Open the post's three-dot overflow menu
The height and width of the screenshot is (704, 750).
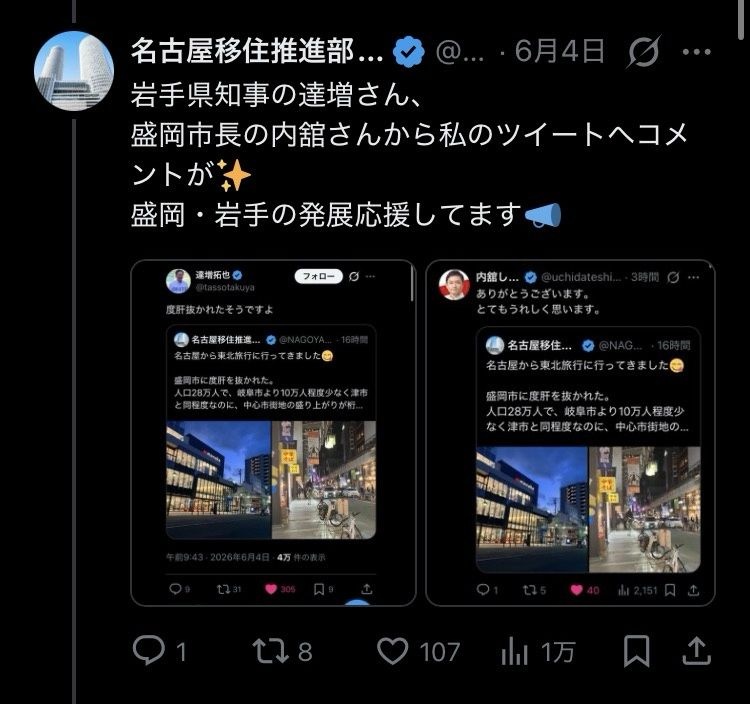(x=696, y=52)
